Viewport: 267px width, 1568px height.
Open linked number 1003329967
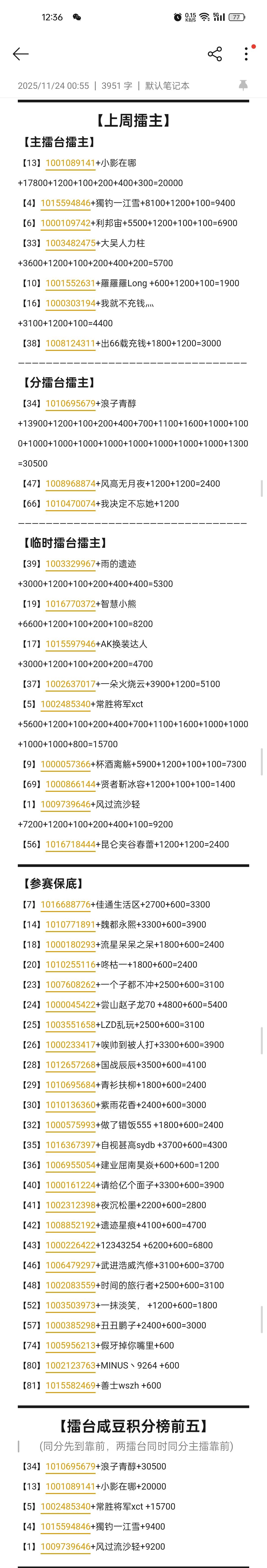[70, 564]
